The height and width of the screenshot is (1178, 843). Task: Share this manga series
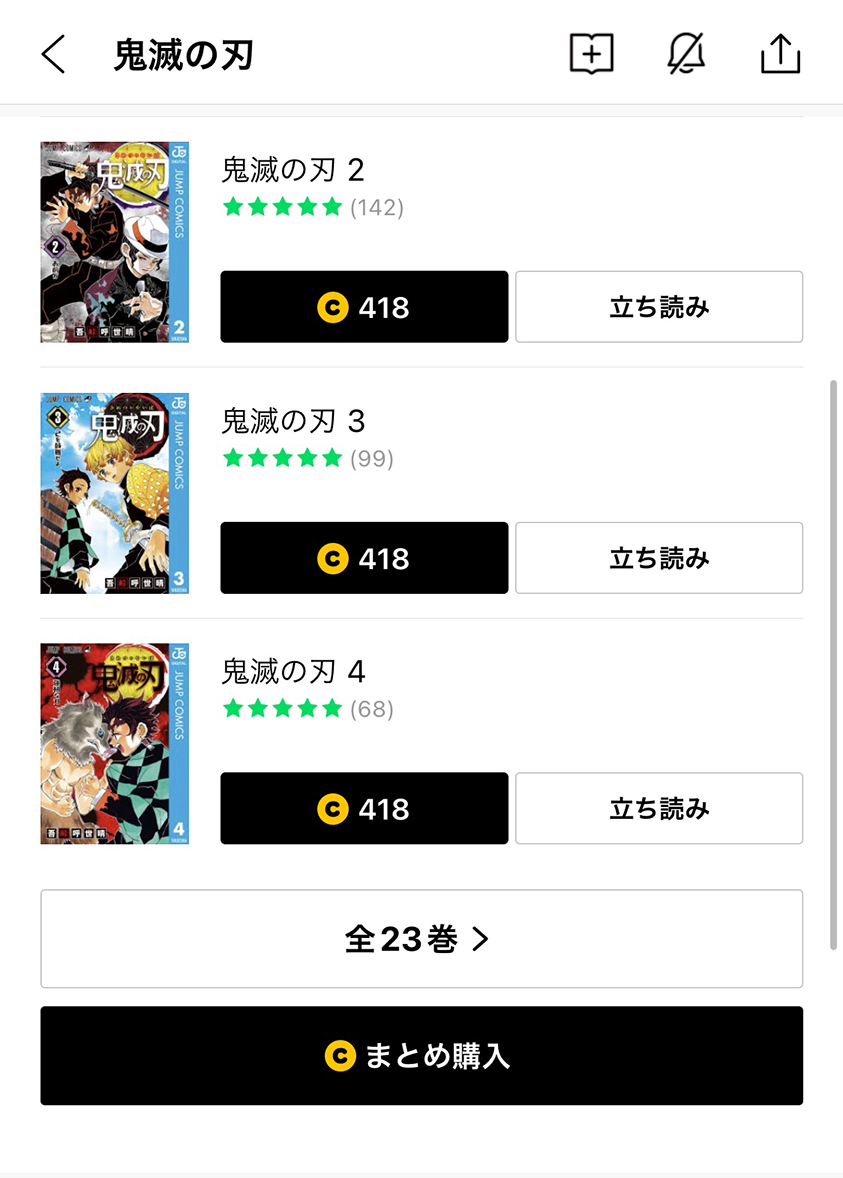pyautogui.click(x=780, y=54)
